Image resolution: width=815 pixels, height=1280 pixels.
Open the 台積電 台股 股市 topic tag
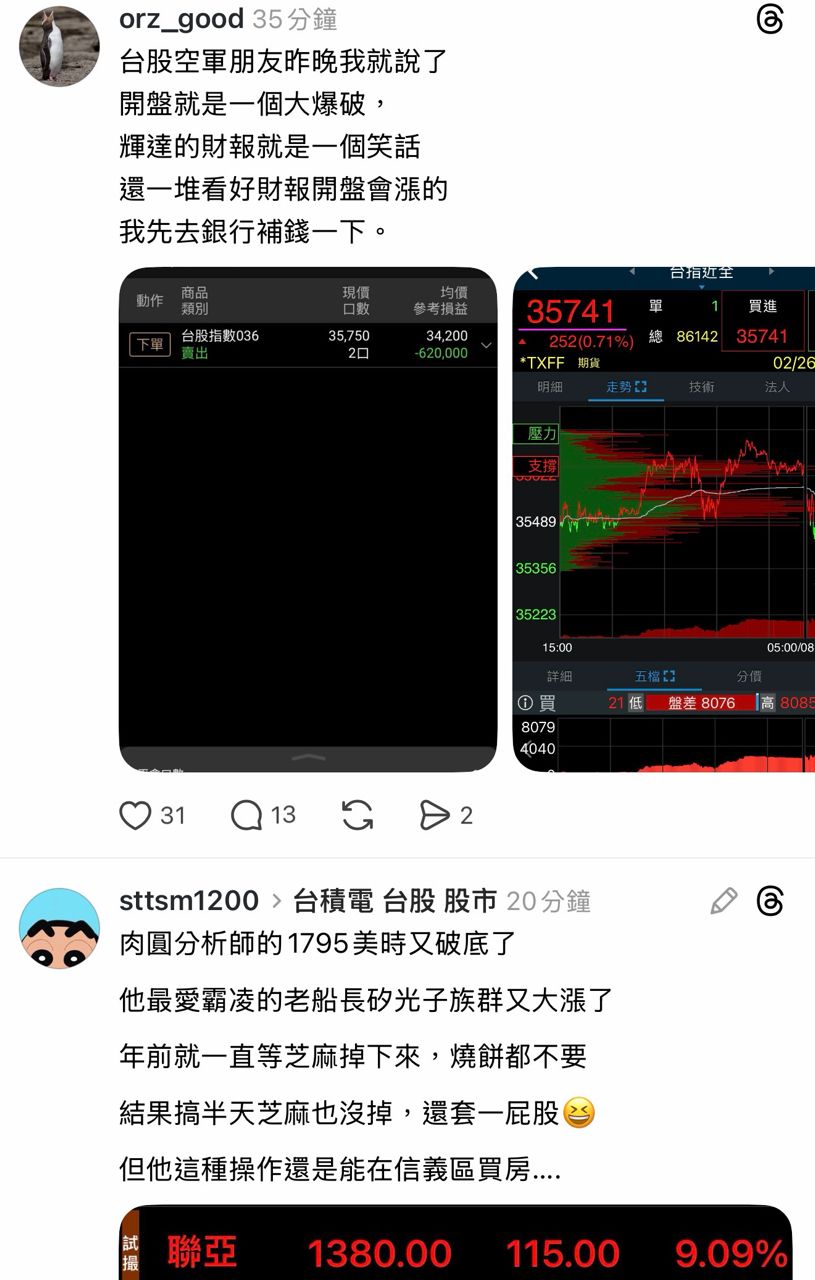tap(395, 901)
